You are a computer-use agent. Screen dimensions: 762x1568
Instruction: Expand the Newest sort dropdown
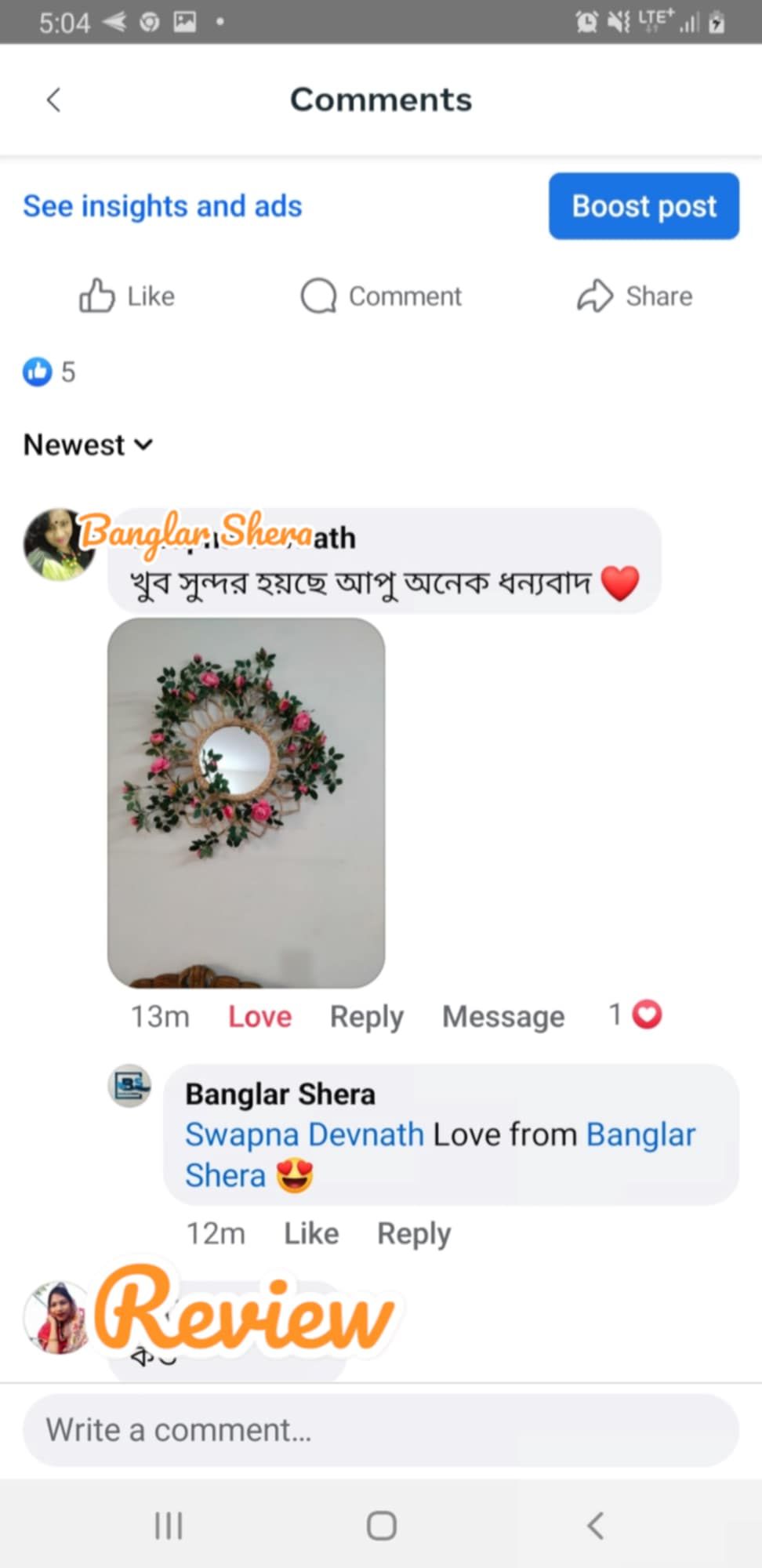tap(88, 445)
